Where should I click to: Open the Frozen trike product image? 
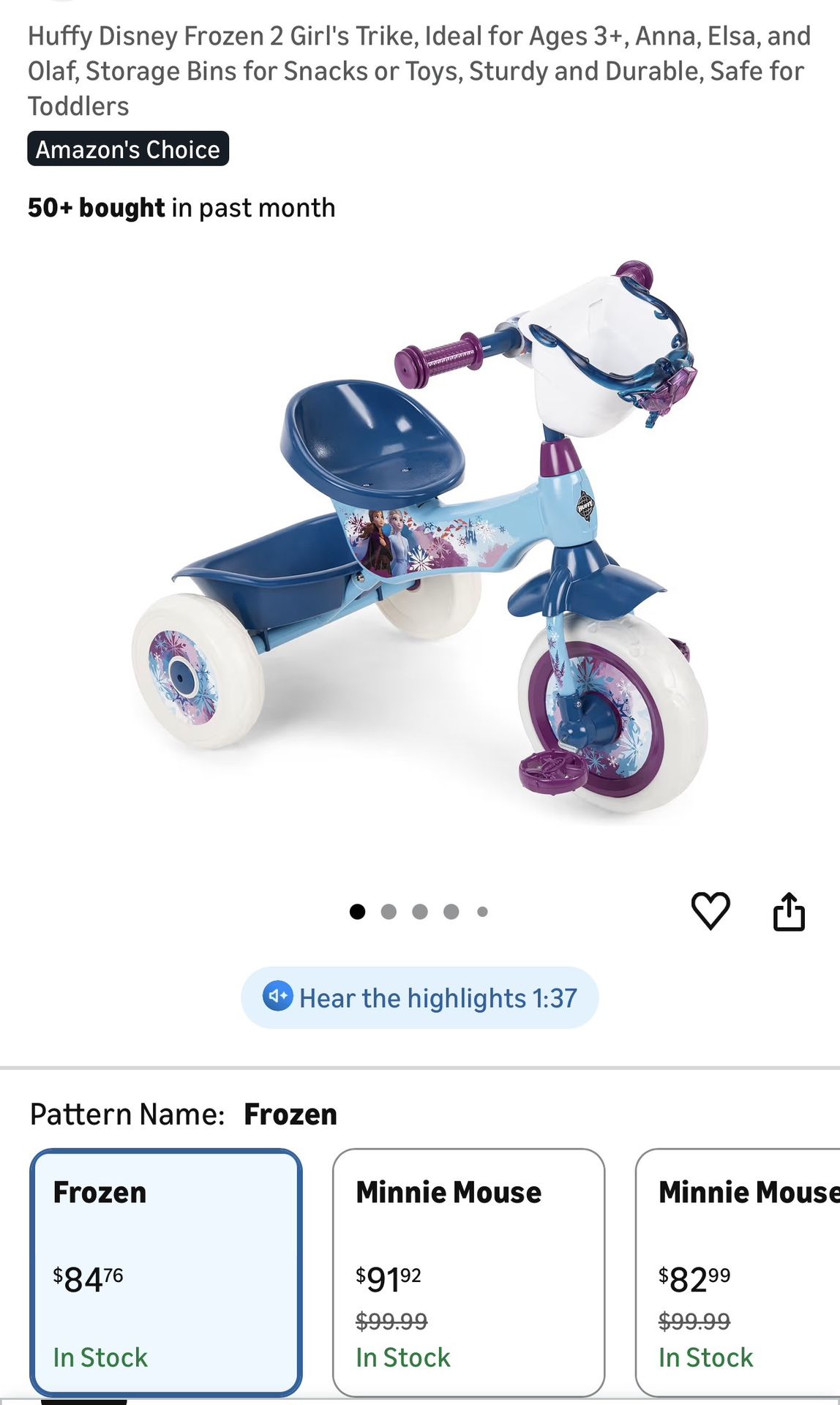(x=420, y=540)
